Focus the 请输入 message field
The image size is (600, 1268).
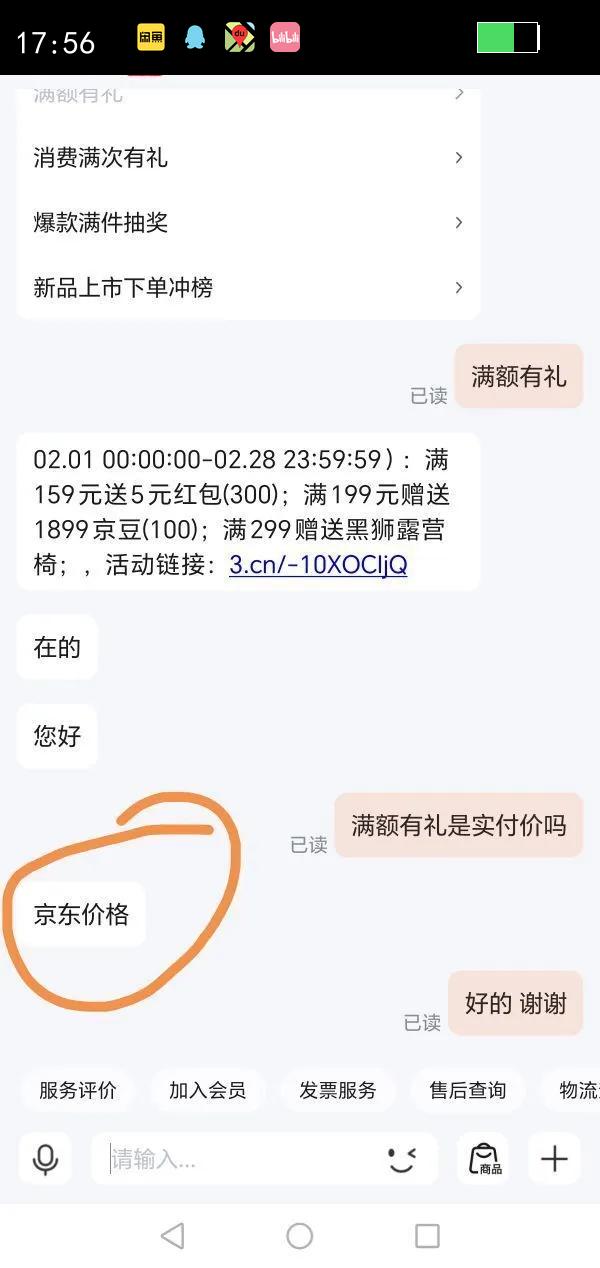(x=240, y=1159)
